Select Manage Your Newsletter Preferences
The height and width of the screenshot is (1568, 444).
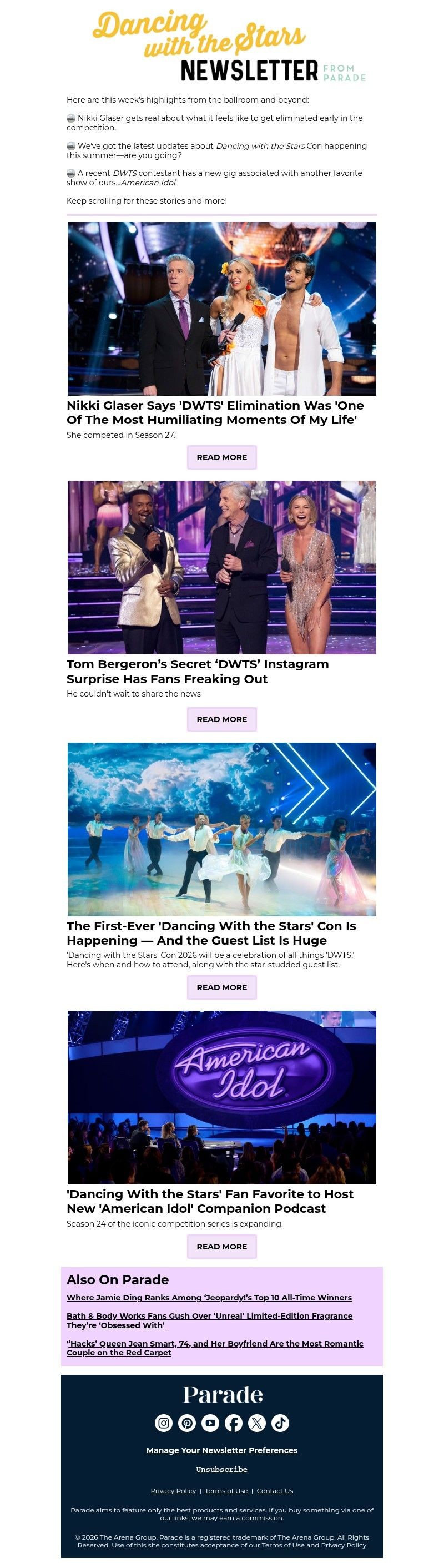(x=221, y=1450)
